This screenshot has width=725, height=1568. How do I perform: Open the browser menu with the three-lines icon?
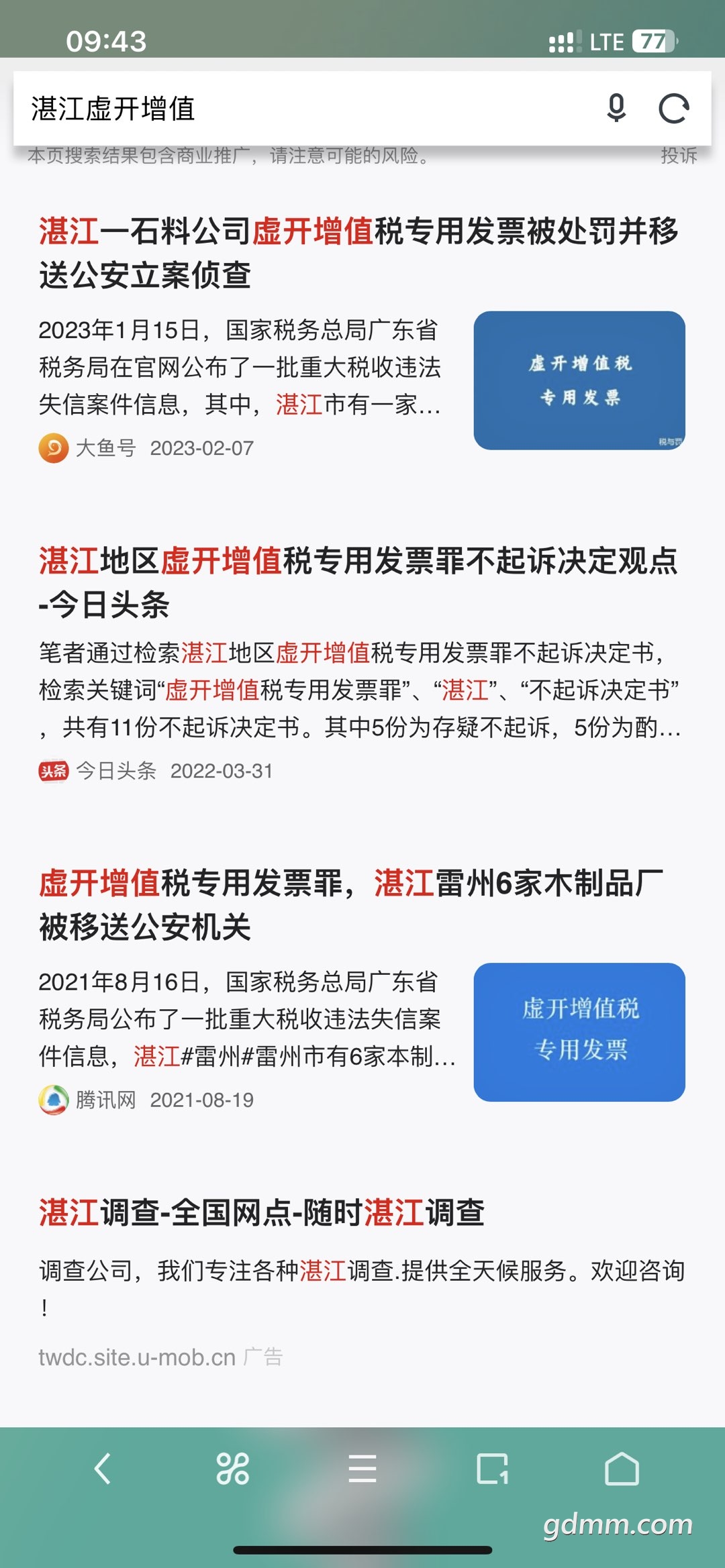(x=362, y=1468)
